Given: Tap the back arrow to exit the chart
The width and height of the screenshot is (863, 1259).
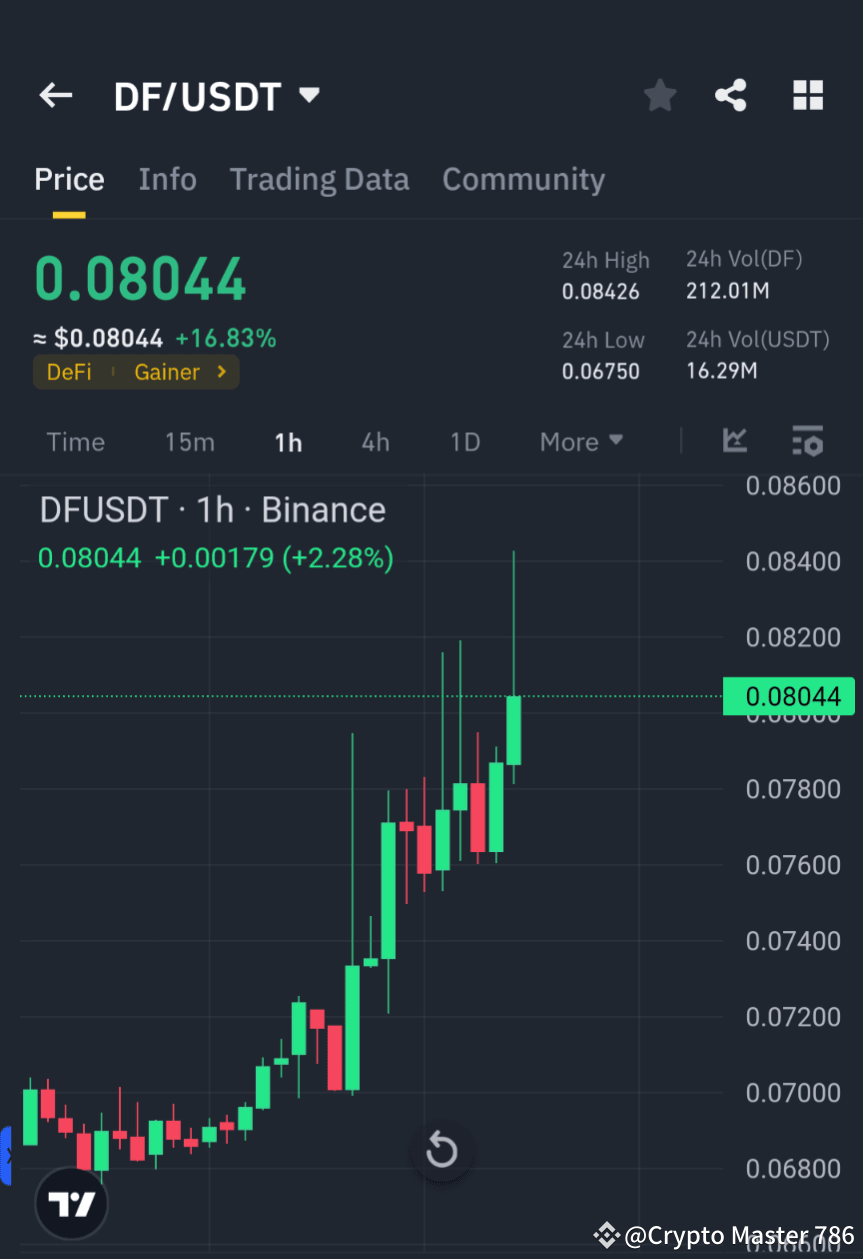Looking at the screenshot, I should (55, 95).
